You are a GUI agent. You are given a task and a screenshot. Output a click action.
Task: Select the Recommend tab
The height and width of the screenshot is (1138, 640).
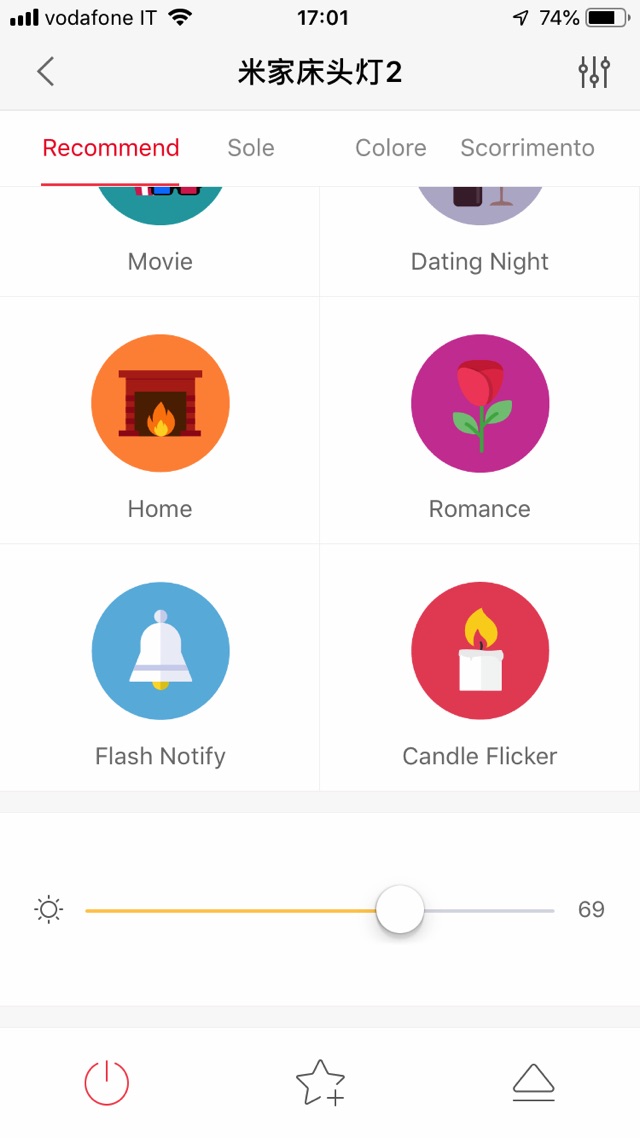(111, 148)
